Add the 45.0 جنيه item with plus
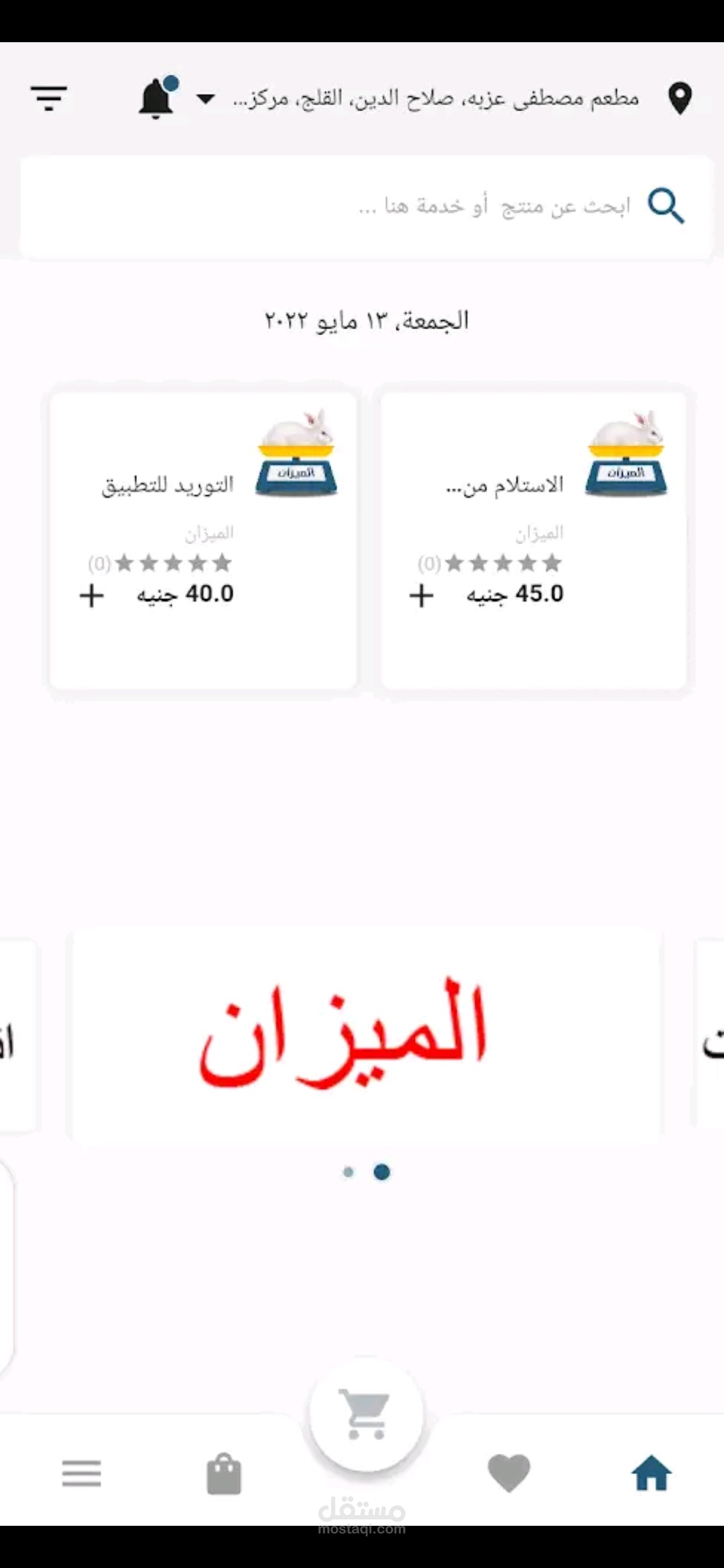724x1568 pixels. click(x=422, y=595)
